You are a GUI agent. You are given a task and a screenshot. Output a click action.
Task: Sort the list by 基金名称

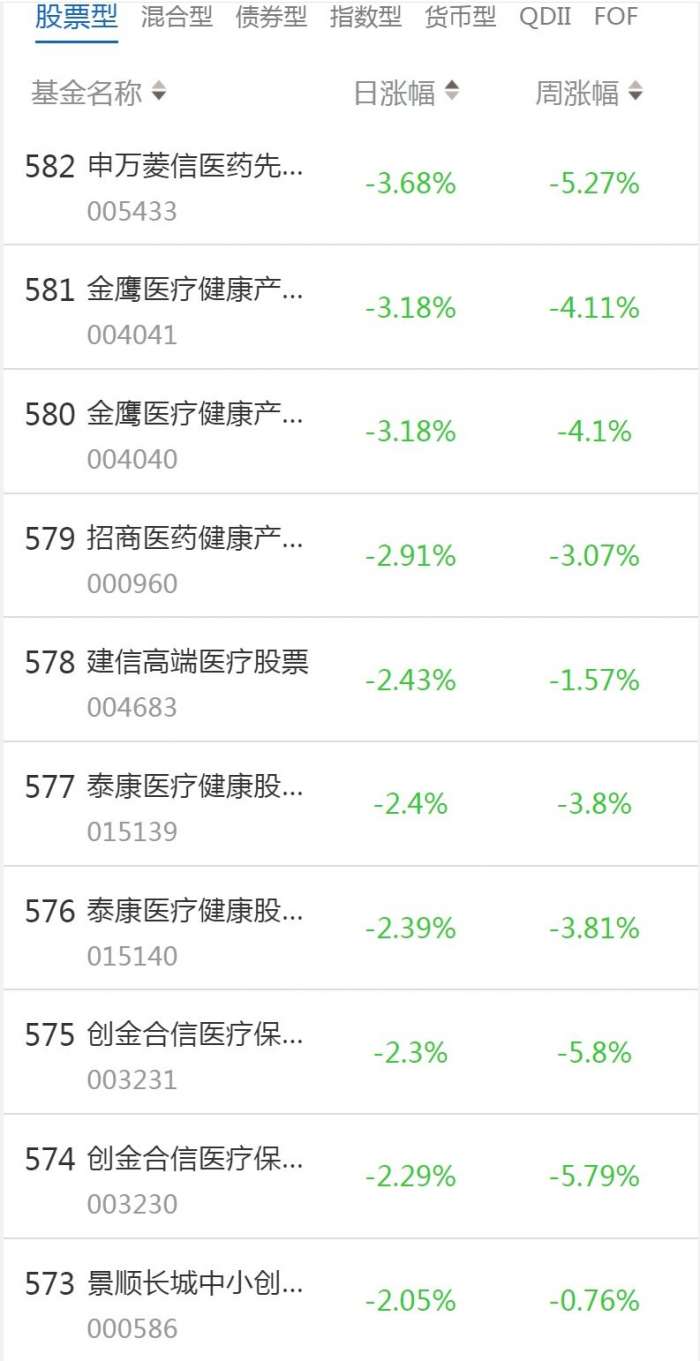(x=98, y=94)
